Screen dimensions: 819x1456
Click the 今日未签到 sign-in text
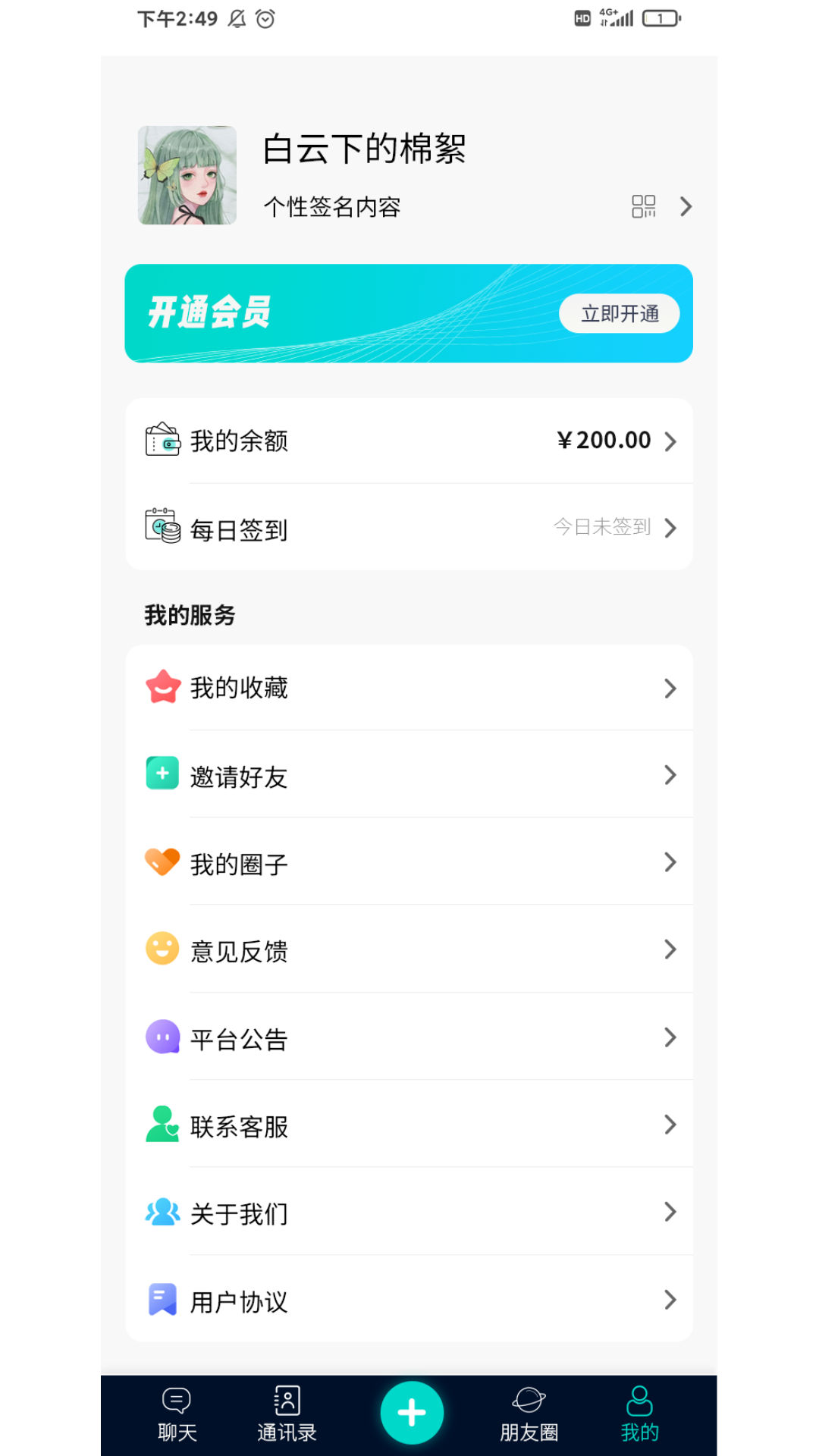(x=603, y=528)
